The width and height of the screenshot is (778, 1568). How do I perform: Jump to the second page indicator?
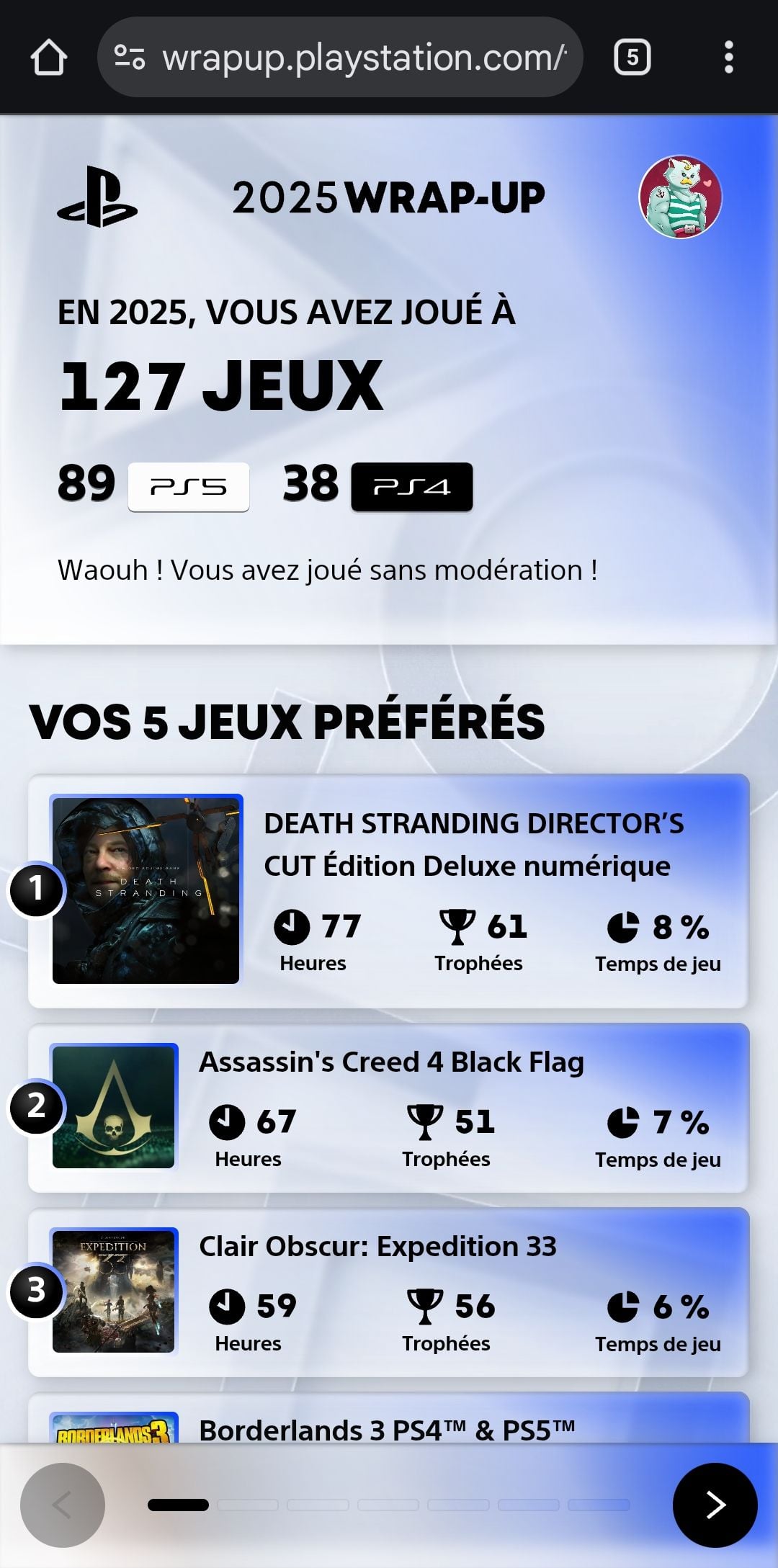[x=248, y=1505]
